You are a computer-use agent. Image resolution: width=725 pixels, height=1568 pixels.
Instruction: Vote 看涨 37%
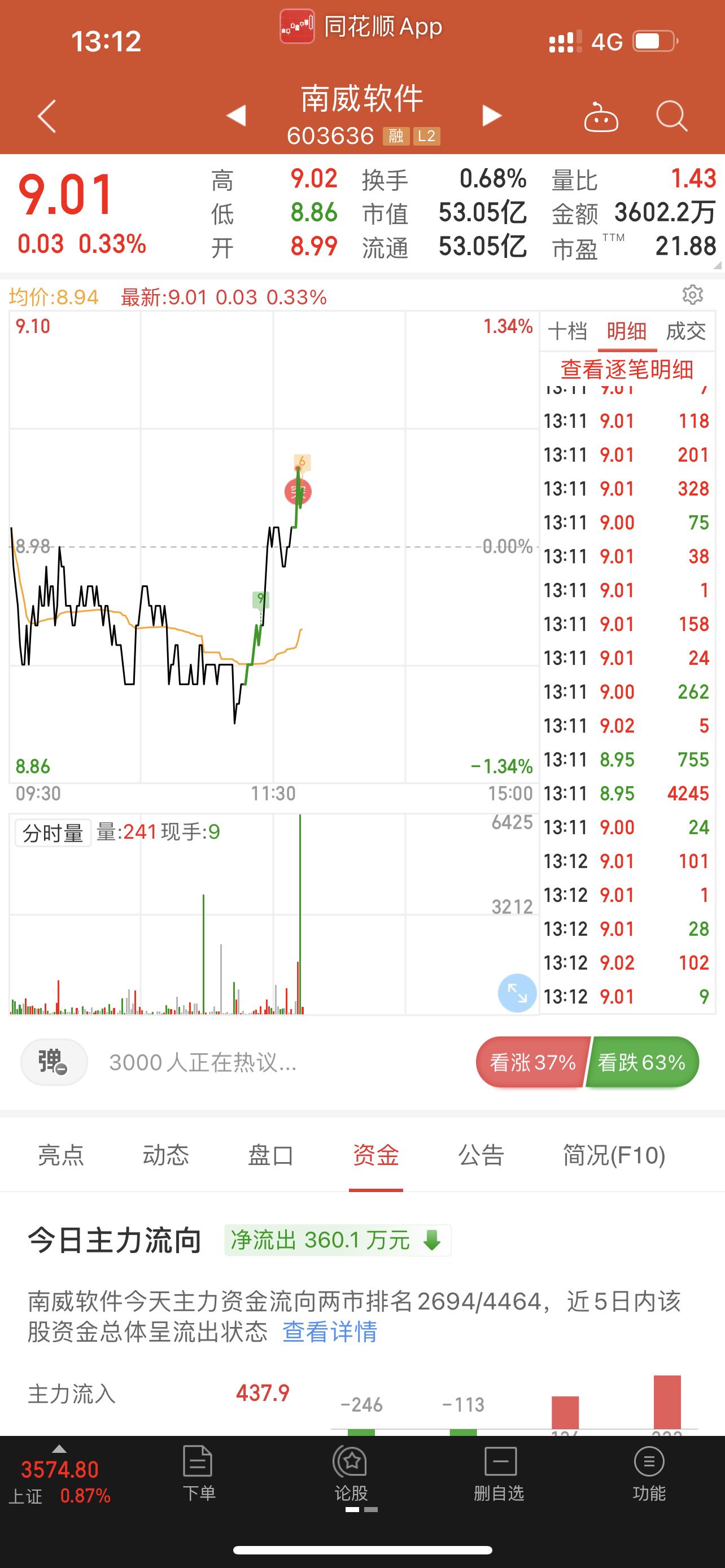click(x=532, y=1063)
